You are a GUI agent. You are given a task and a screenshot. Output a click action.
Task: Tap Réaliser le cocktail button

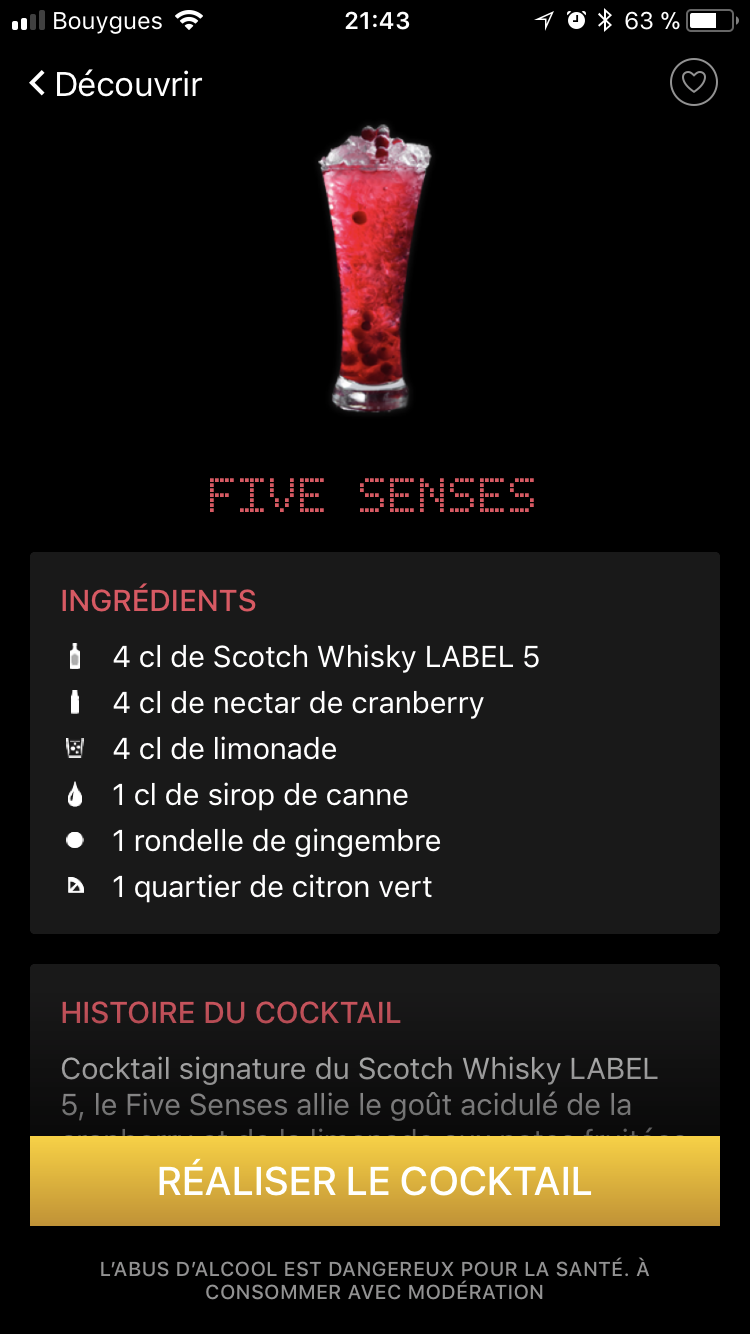[374, 1181]
